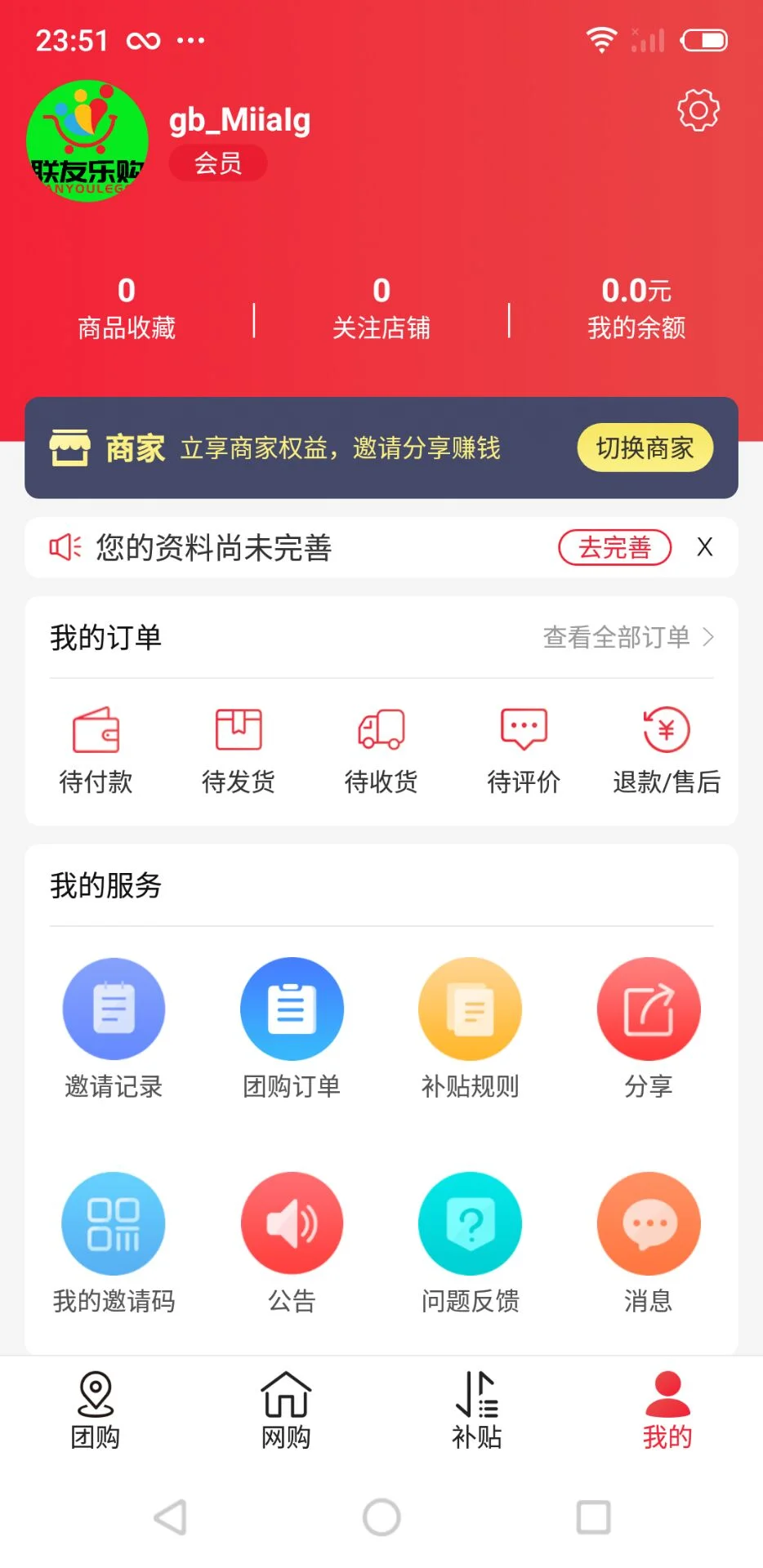Viewport: 763px width, 1568px height.
Task: Dismiss the profile notice with the X
Action: pyautogui.click(x=705, y=547)
